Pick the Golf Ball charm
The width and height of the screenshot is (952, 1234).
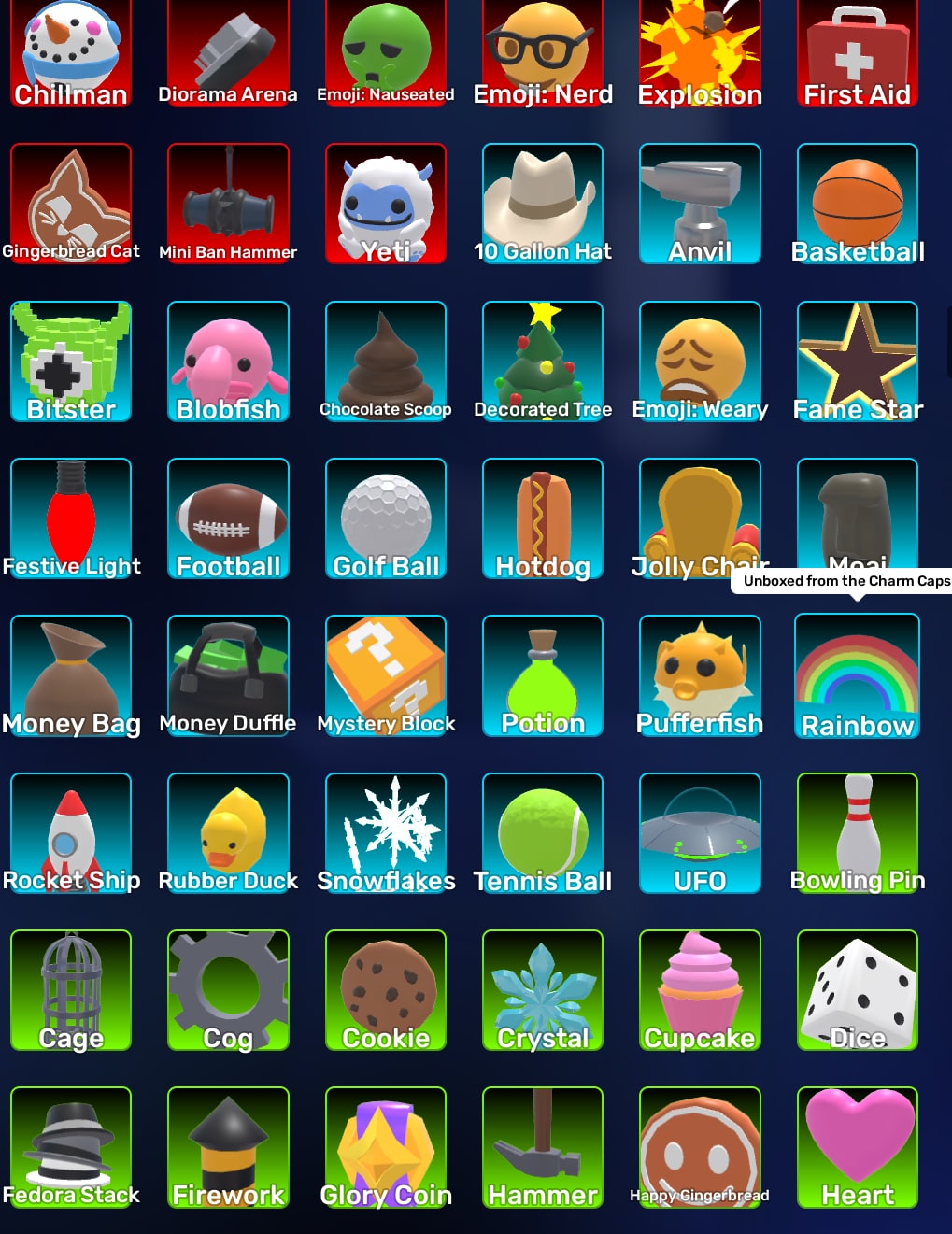point(386,518)
